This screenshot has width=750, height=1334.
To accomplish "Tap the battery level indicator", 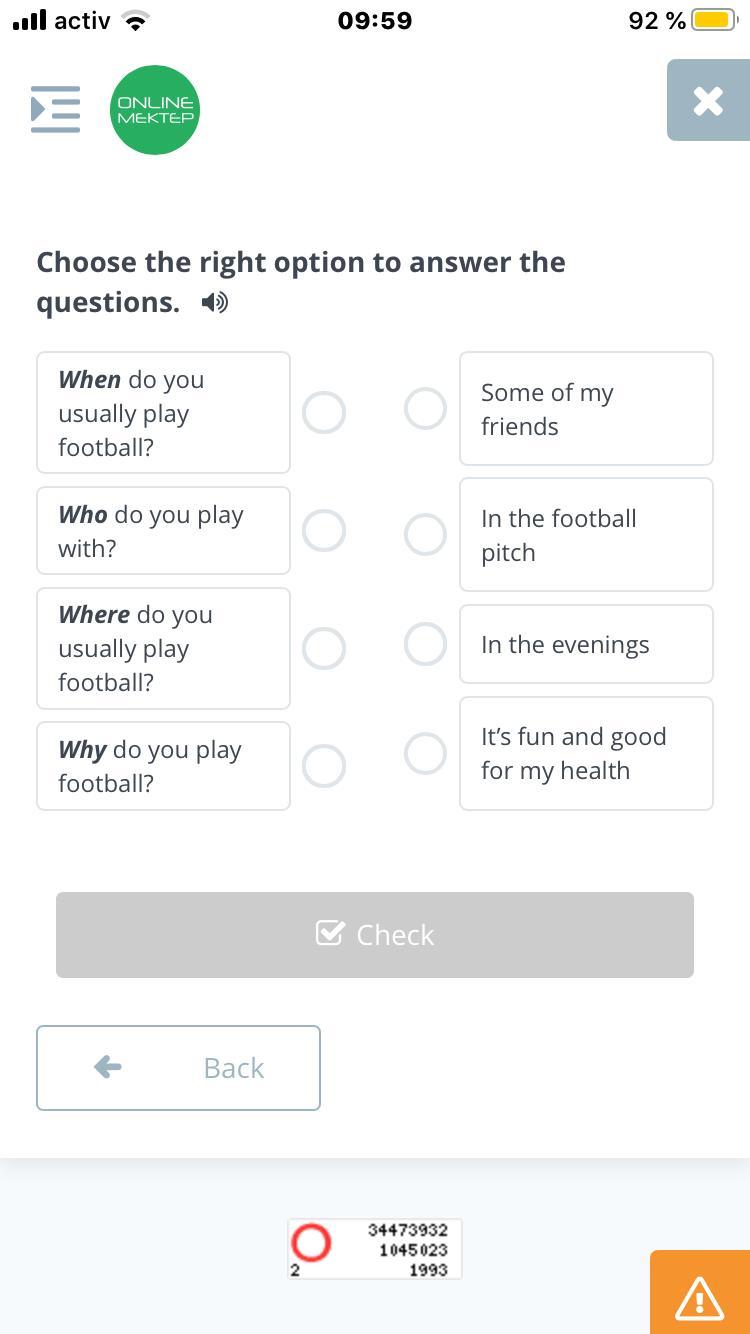I will pos(713,19).
